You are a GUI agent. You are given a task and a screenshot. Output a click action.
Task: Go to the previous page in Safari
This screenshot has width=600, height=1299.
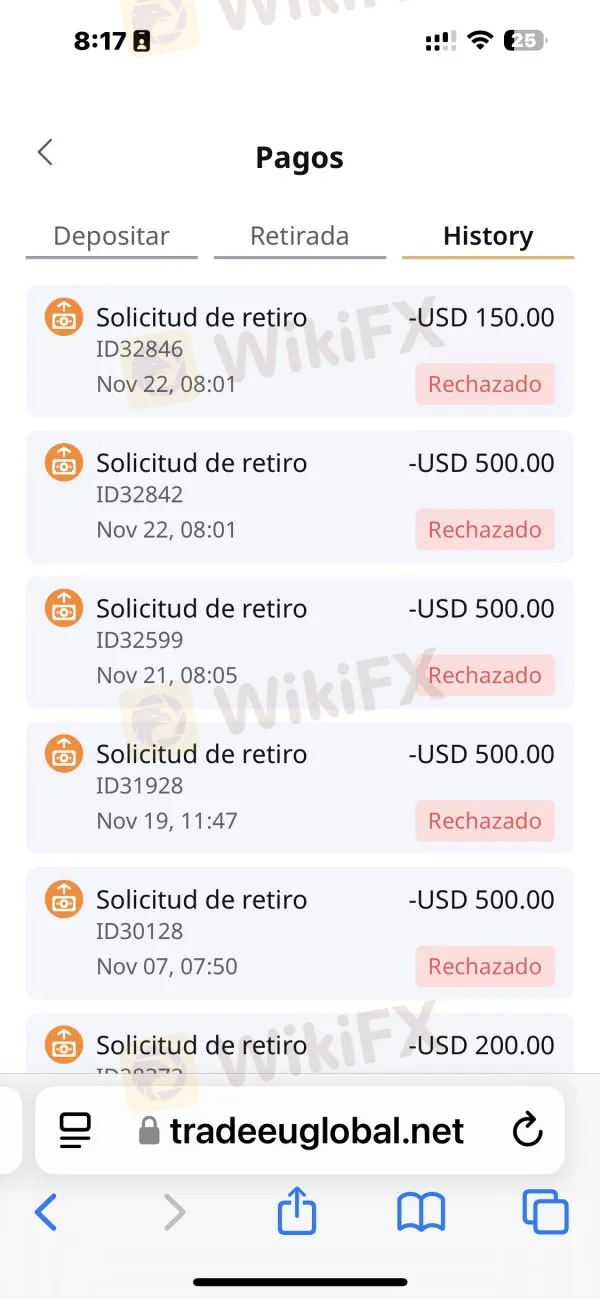[x=46, y=1214]
